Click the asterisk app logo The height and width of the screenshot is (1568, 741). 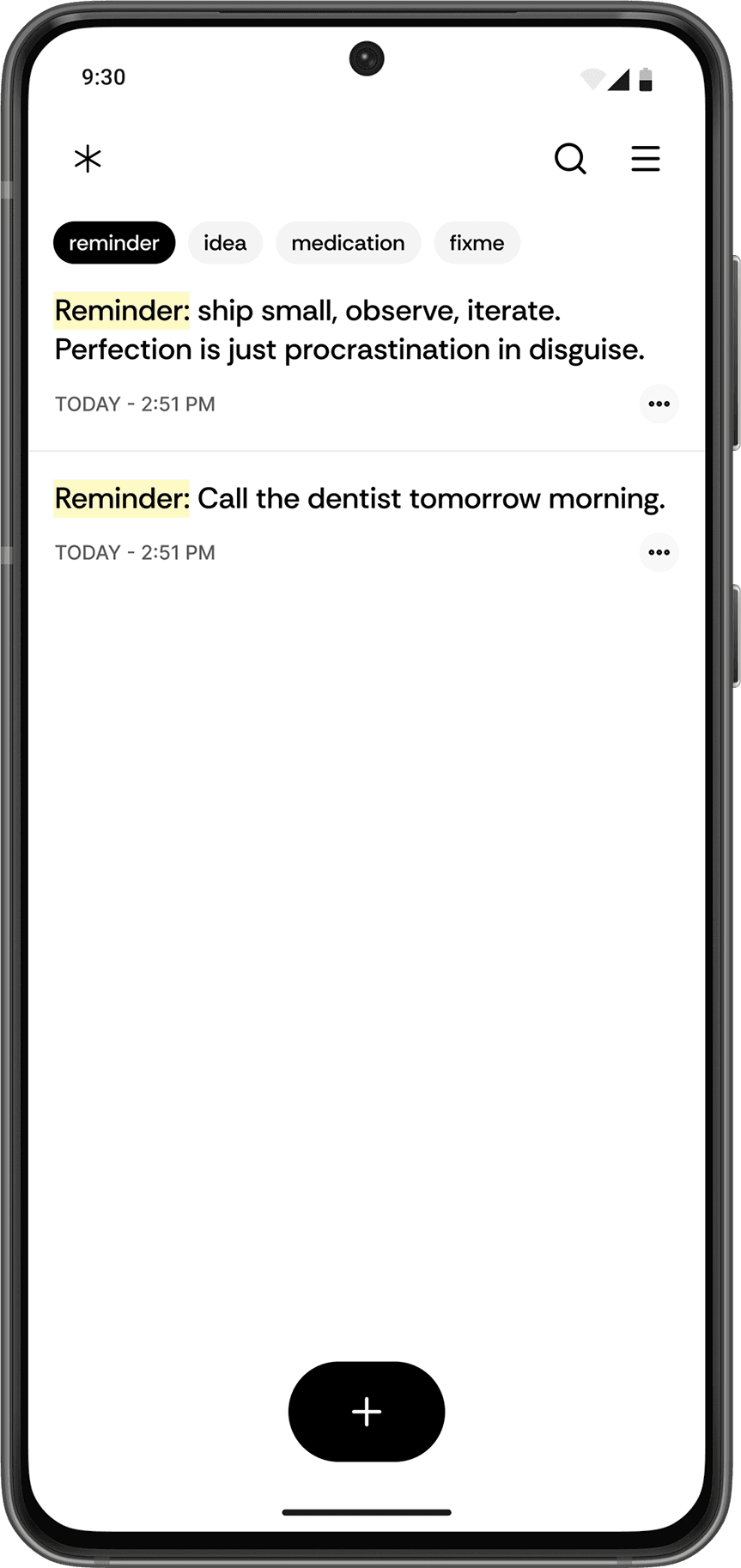click(87, 159)
